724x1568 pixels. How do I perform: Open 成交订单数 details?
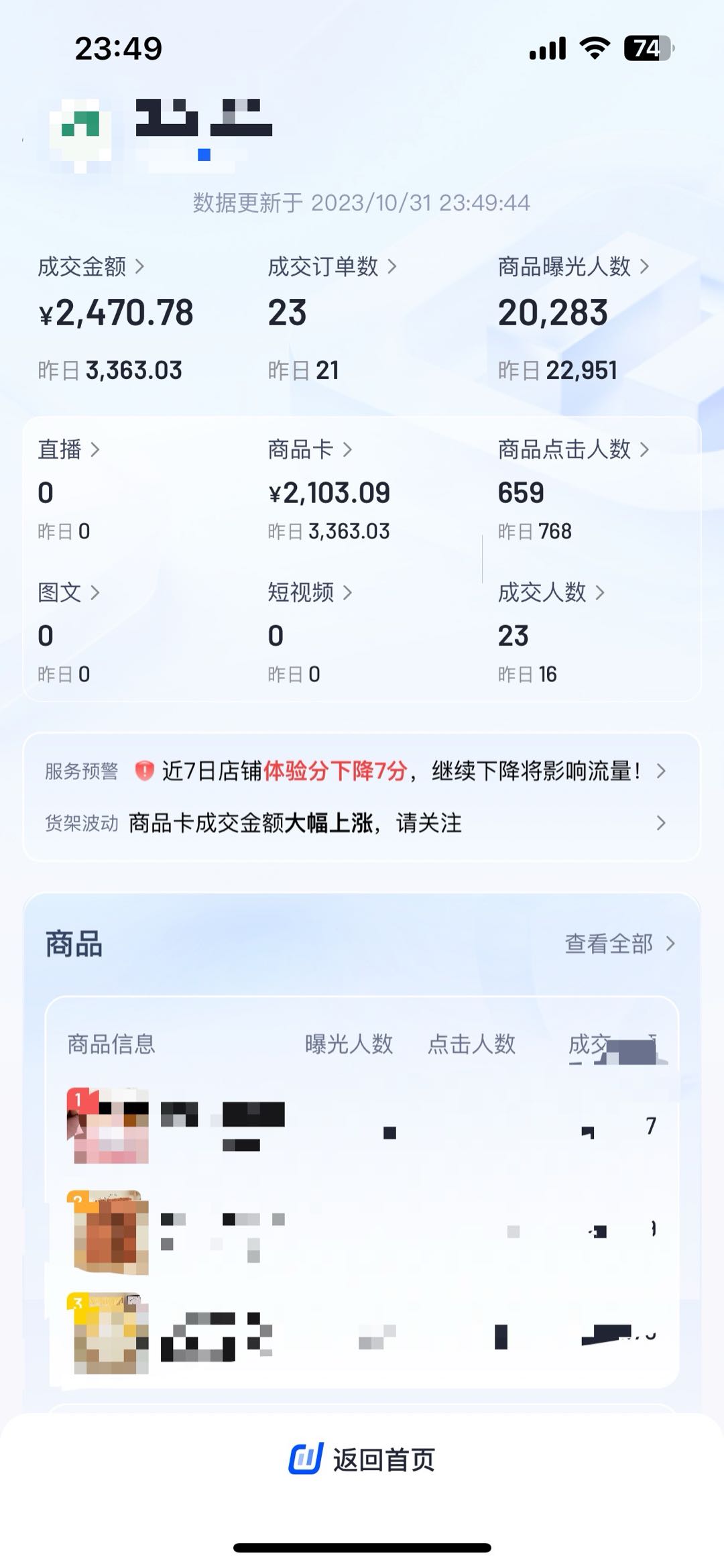[x=332, y=267]
